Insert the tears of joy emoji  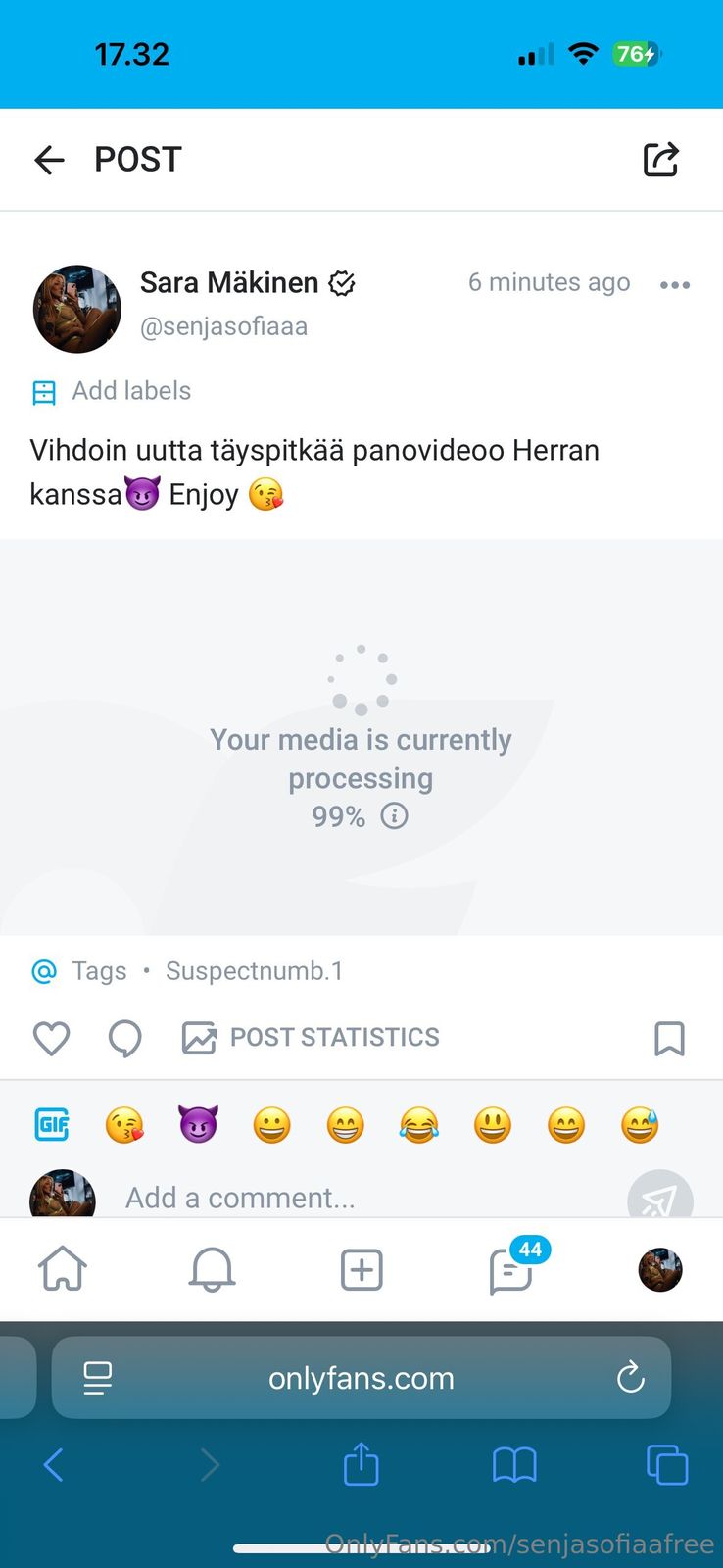coord(418,1125)
